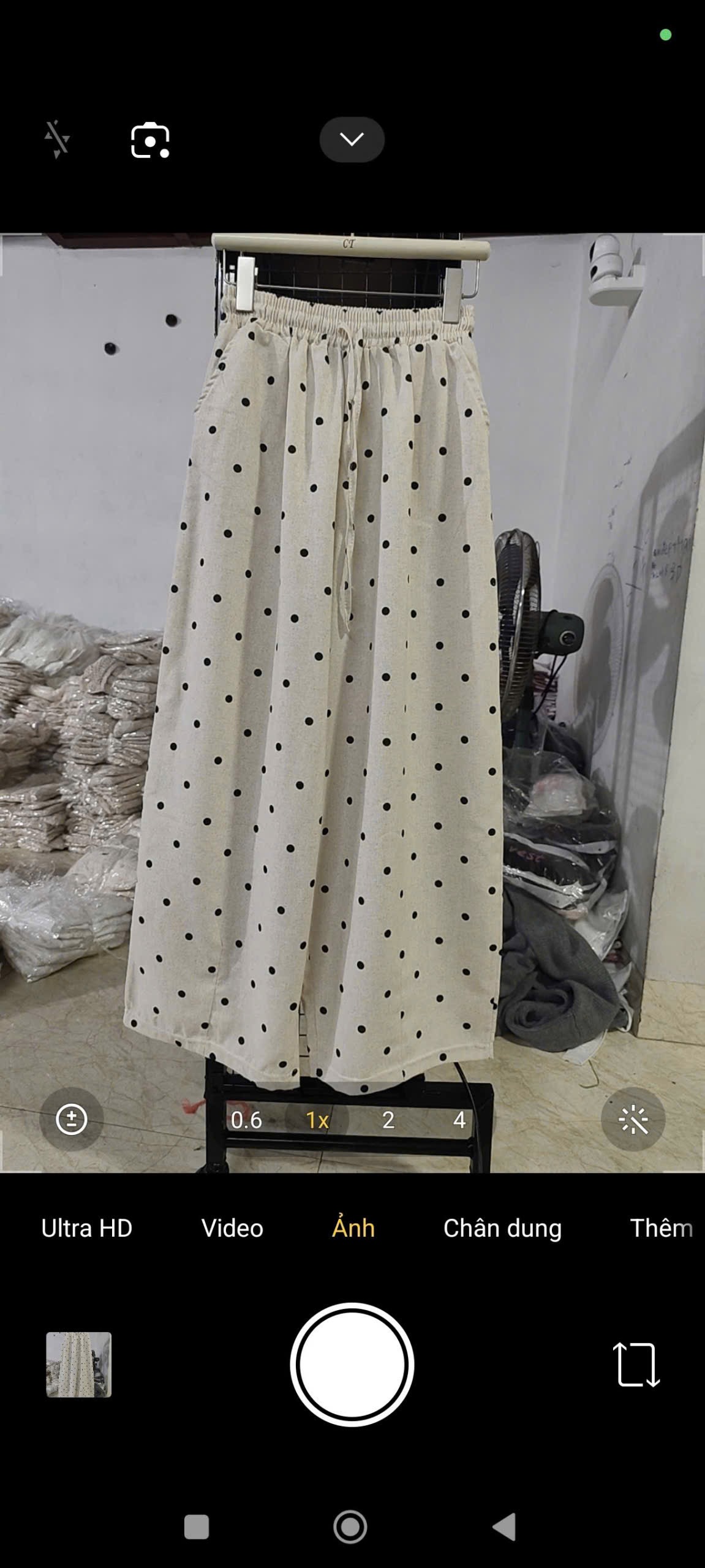Tap the shutter button to capture
Image resolution: width=705 pixels, height=1568 pixels.
352,1365
